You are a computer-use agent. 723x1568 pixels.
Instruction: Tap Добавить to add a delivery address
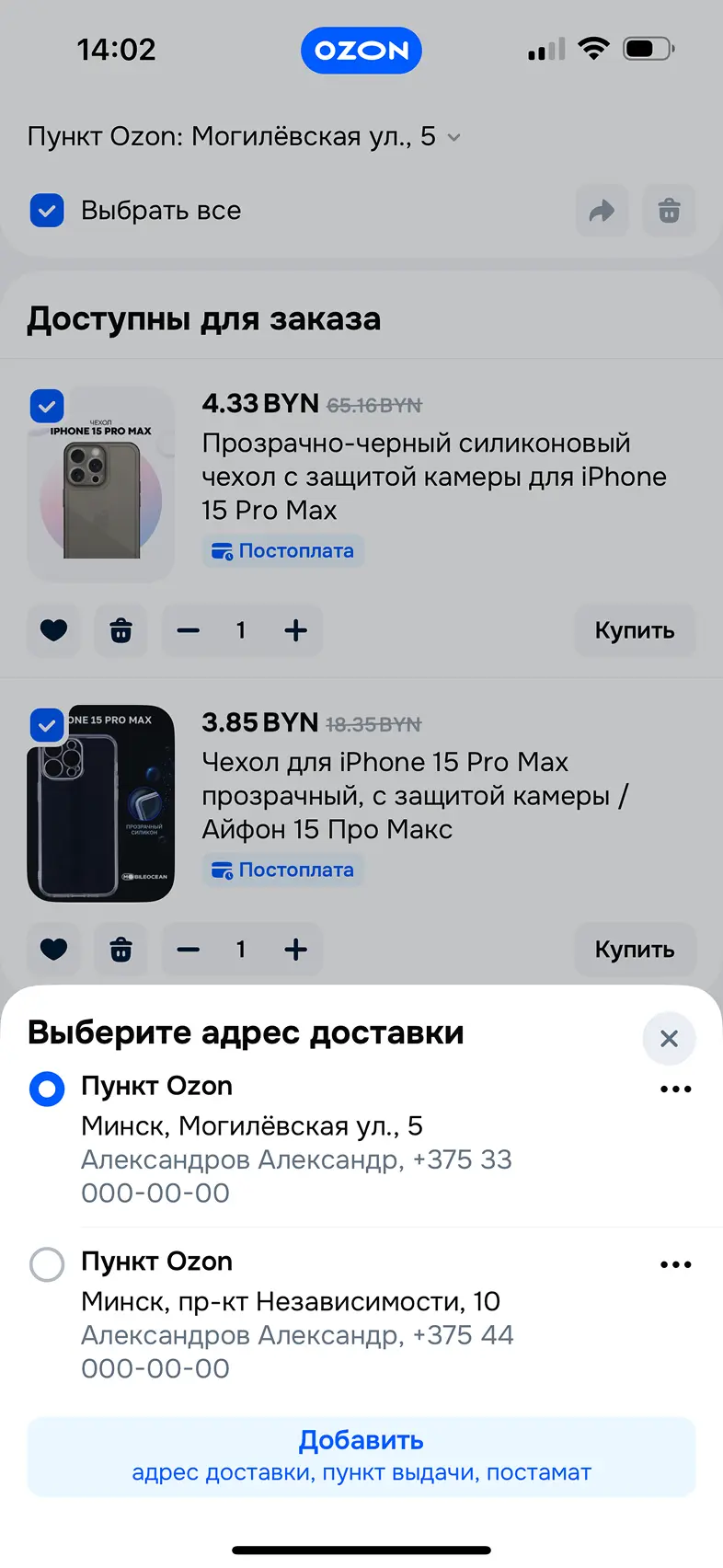coord(361,1456)
